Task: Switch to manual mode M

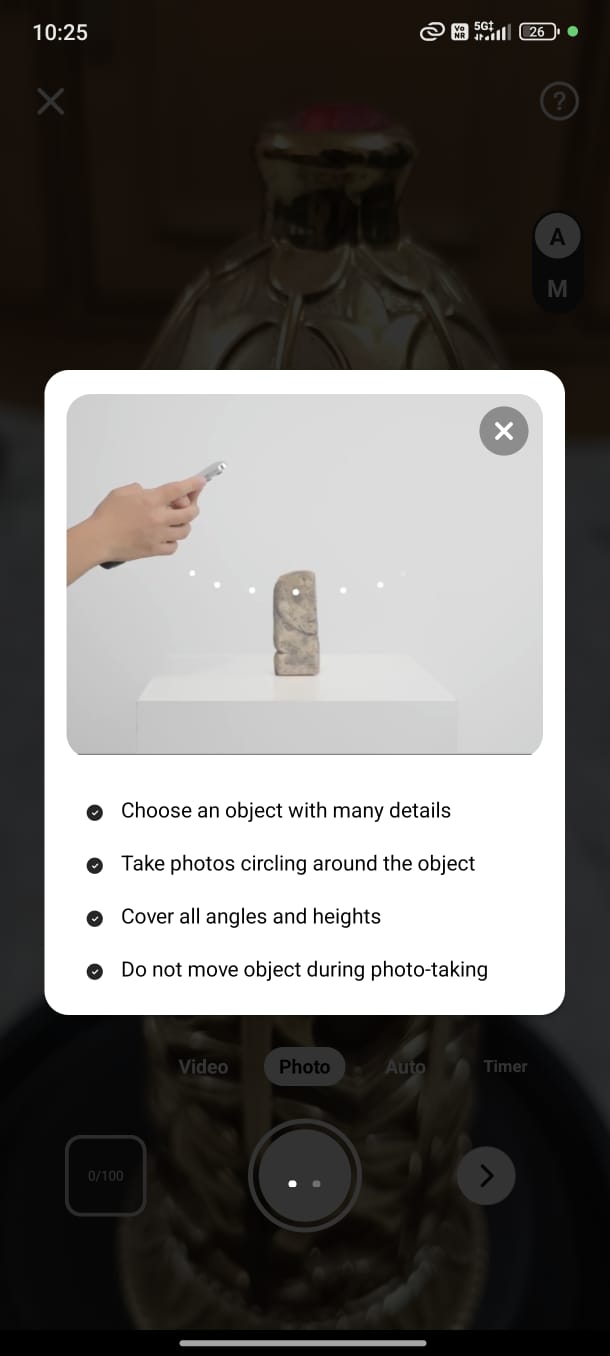Action: point(557,289)
